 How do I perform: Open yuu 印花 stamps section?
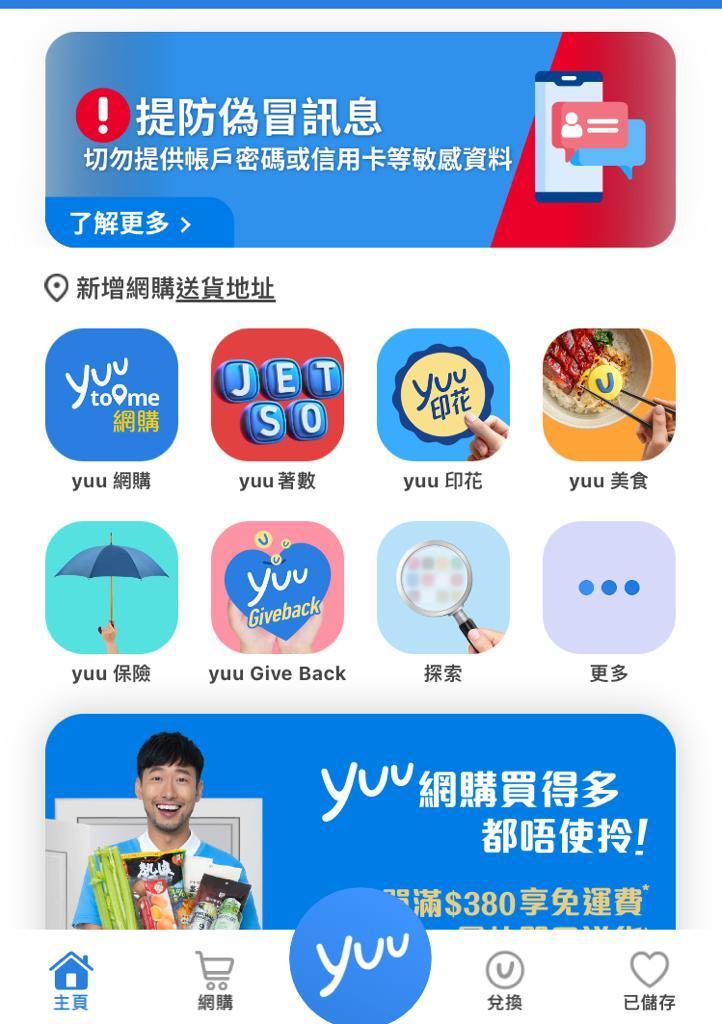pos(444,394)
